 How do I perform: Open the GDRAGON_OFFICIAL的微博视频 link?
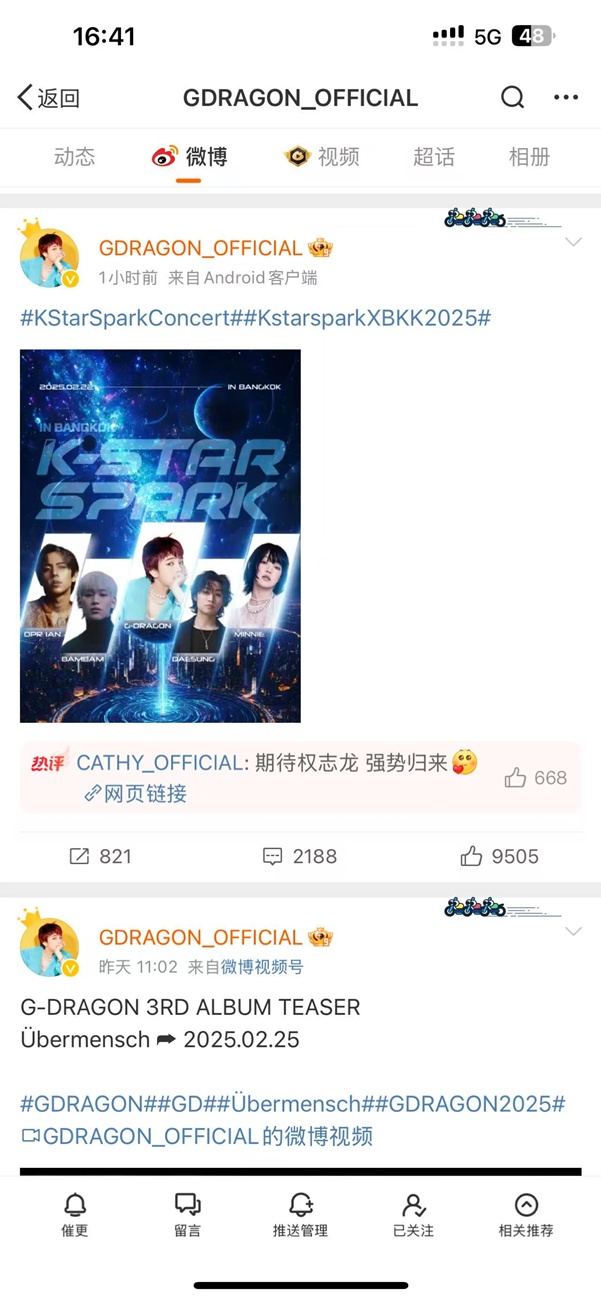[x=197, y=1136]
